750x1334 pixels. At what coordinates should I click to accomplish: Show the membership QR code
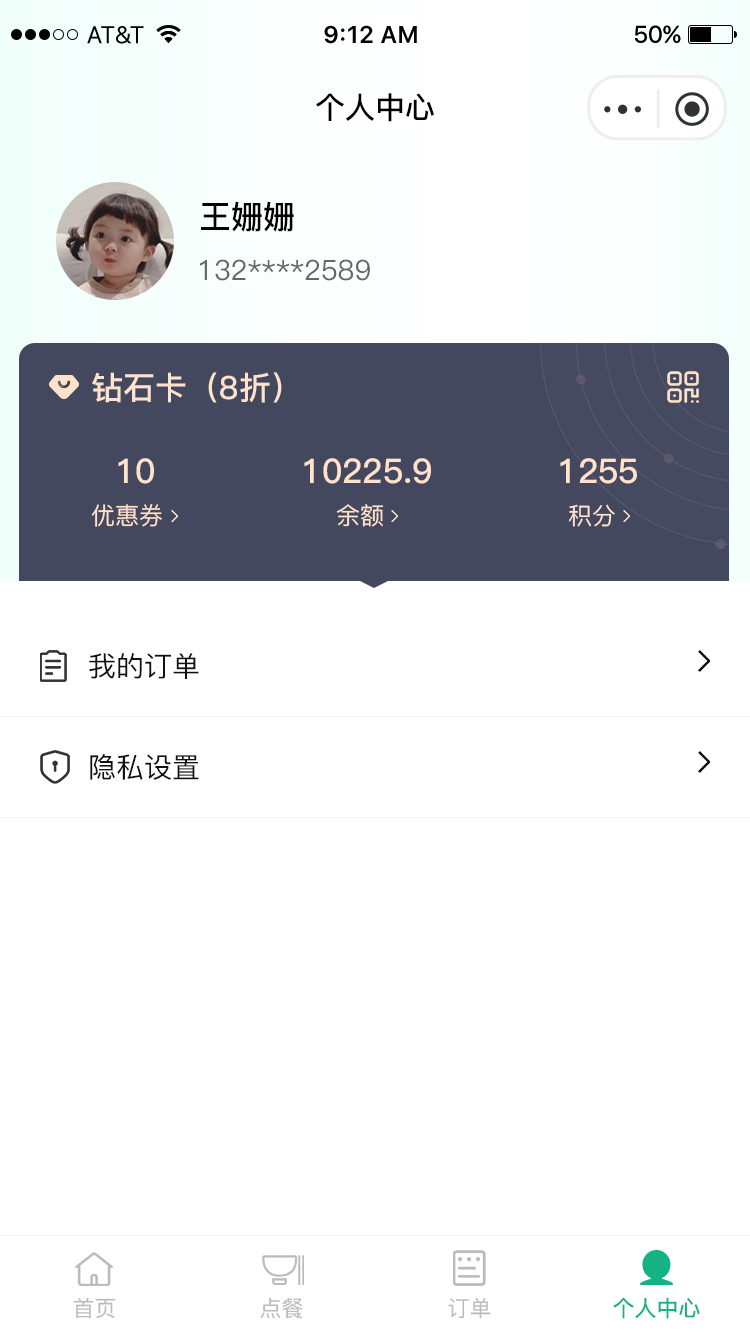point(683,387)
